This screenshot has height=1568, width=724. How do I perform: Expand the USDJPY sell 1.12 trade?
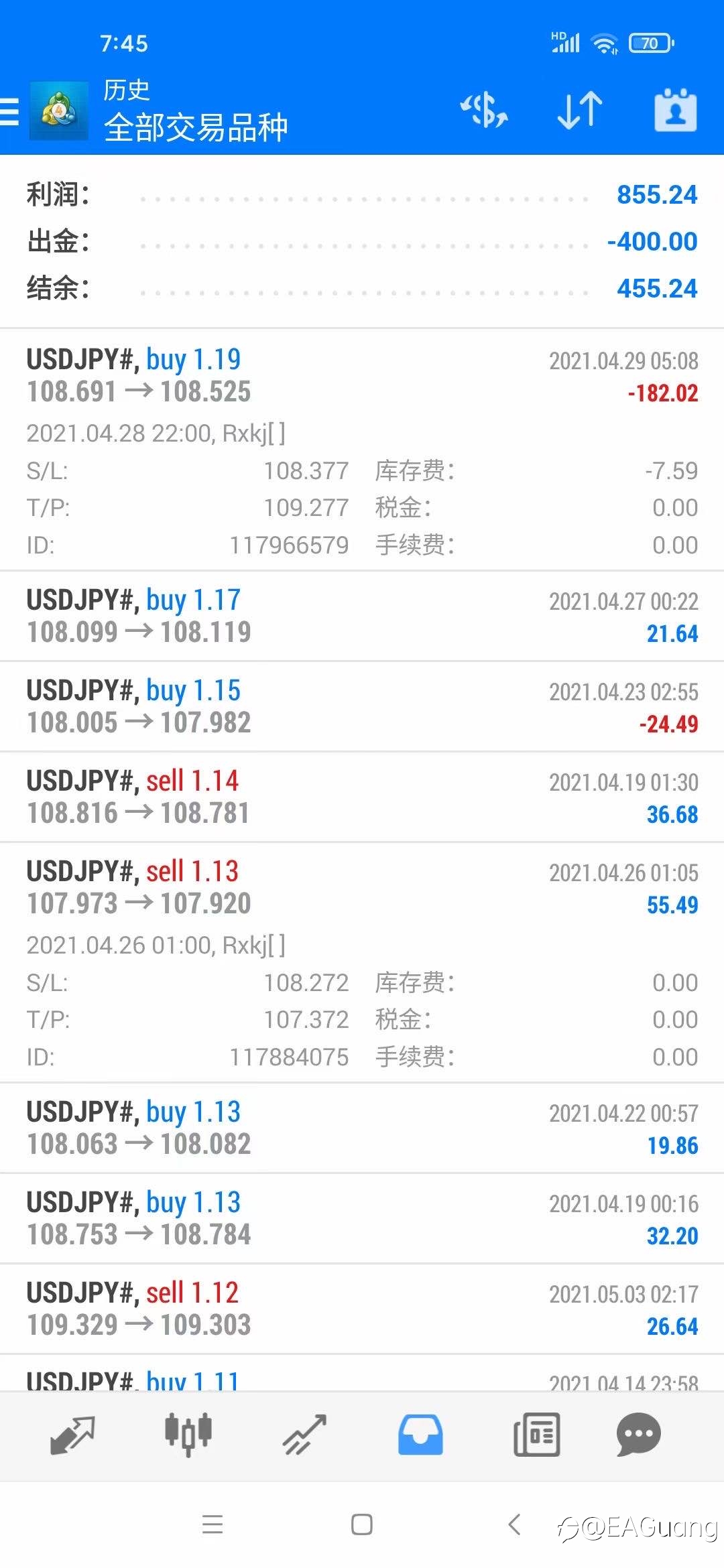coord(362,1309)
